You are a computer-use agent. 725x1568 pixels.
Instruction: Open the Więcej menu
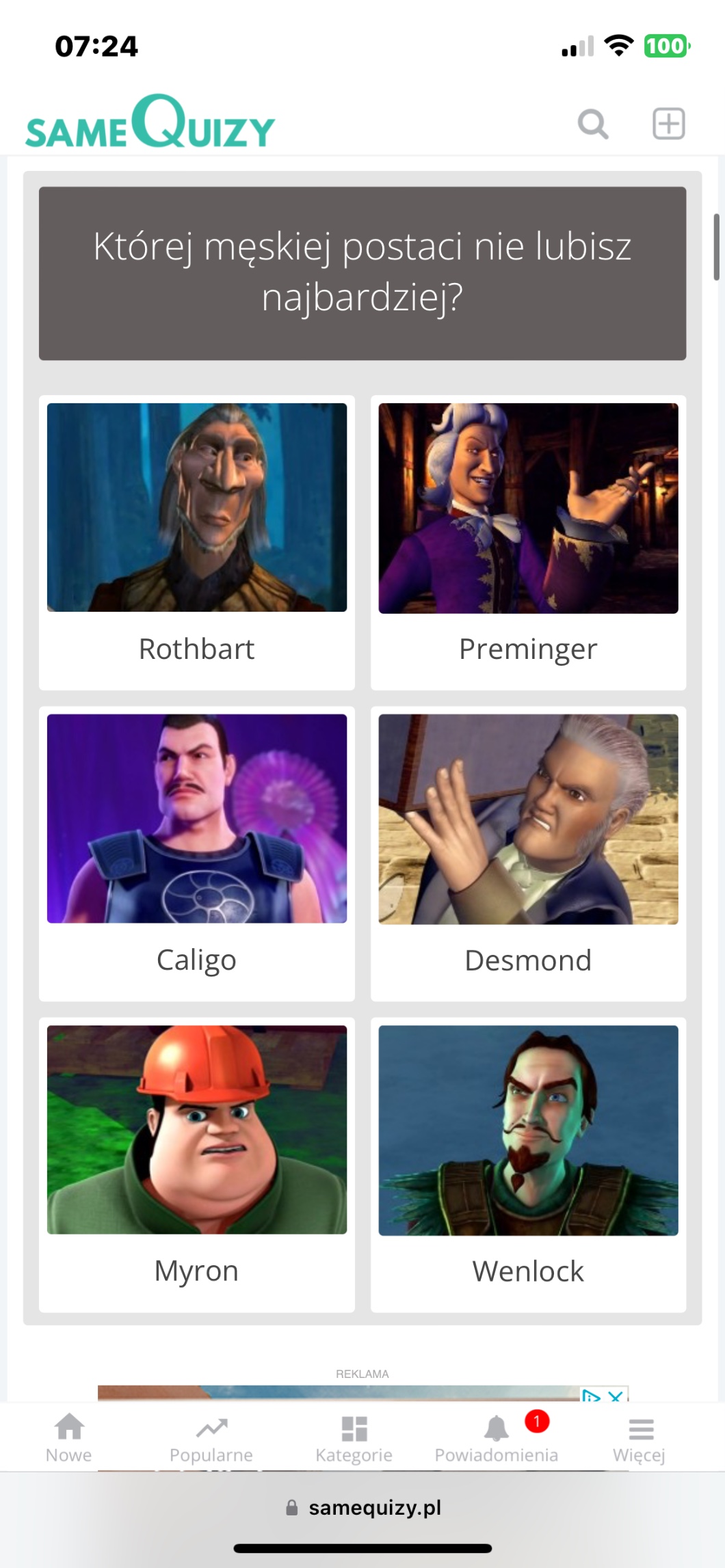(639, 1438)
